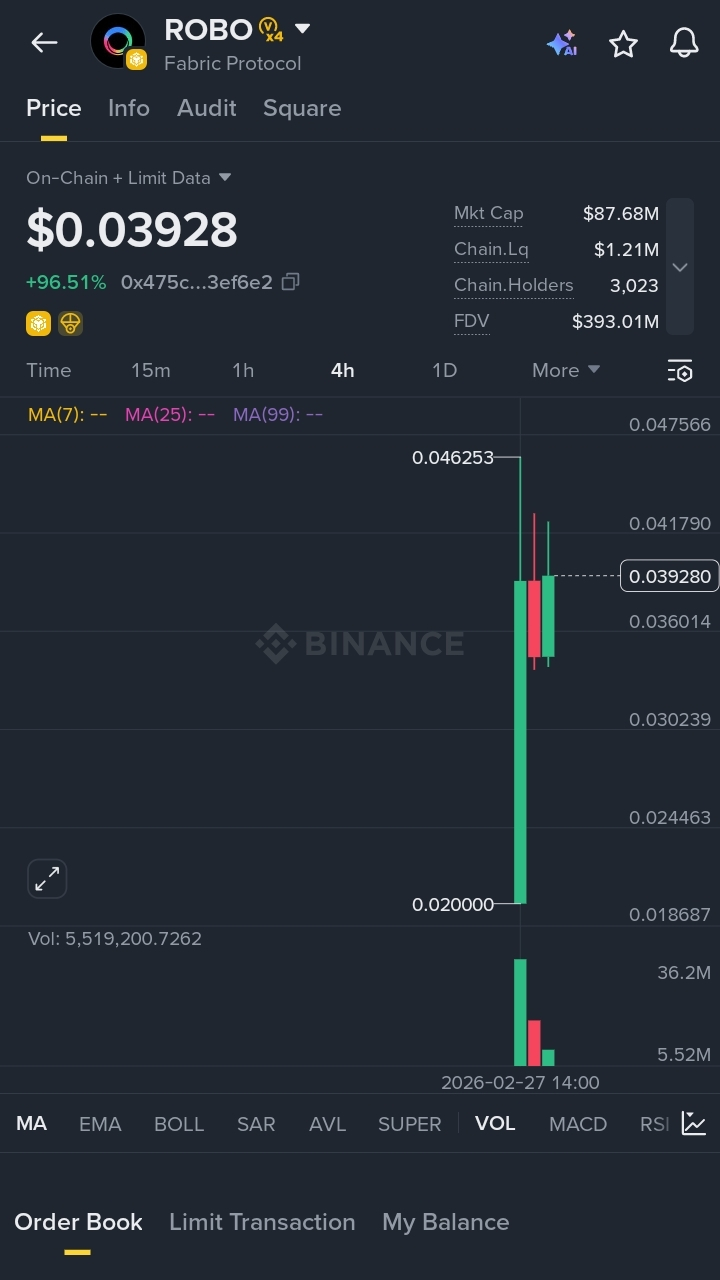The width and height of the screenshot is (720, 1280).
Task: Switch to the Info tab
Action: pos(128,108)
